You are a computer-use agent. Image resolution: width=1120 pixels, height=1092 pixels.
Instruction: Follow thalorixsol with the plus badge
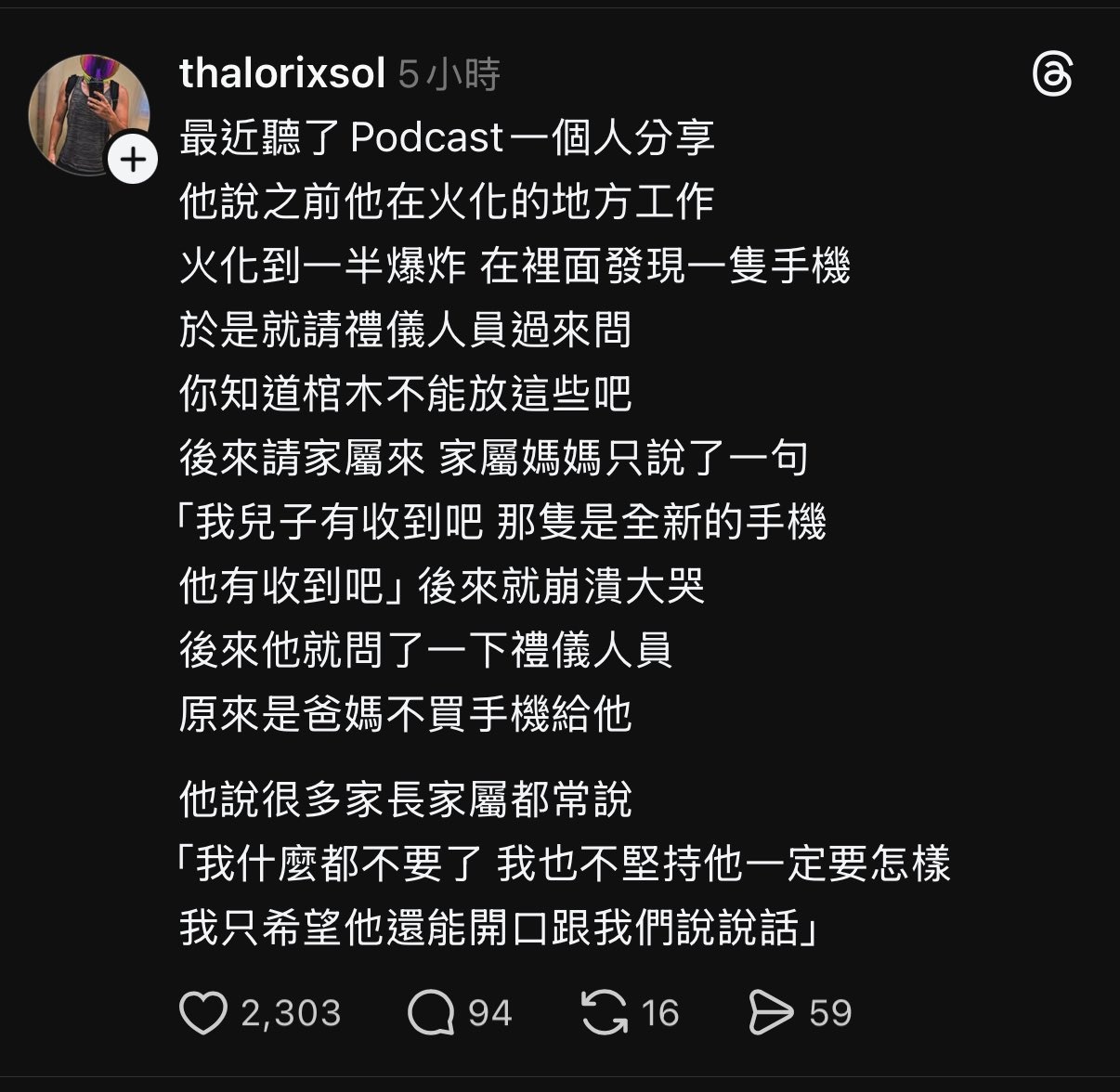tap(133, 161)
